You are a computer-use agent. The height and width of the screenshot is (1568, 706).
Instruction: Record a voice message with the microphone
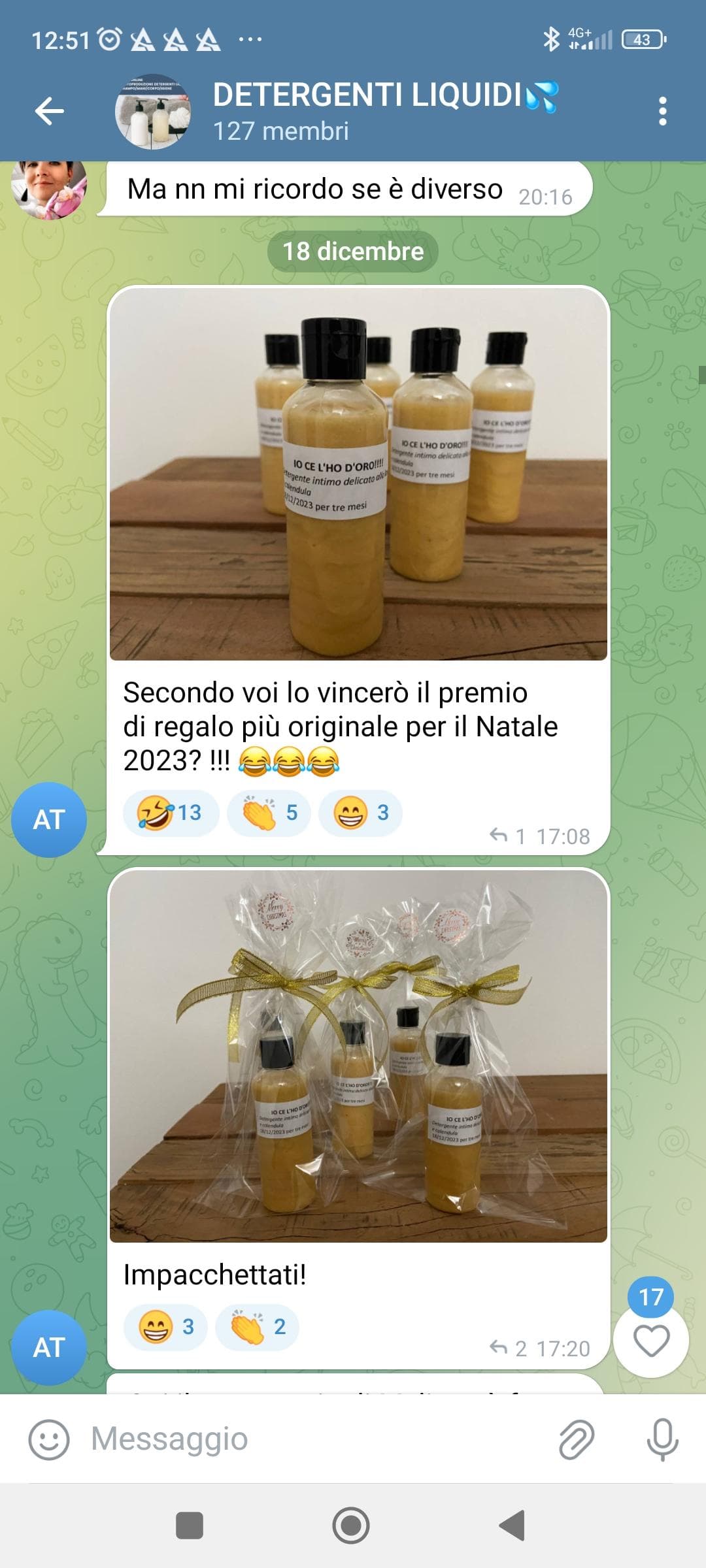(662, 1439)
